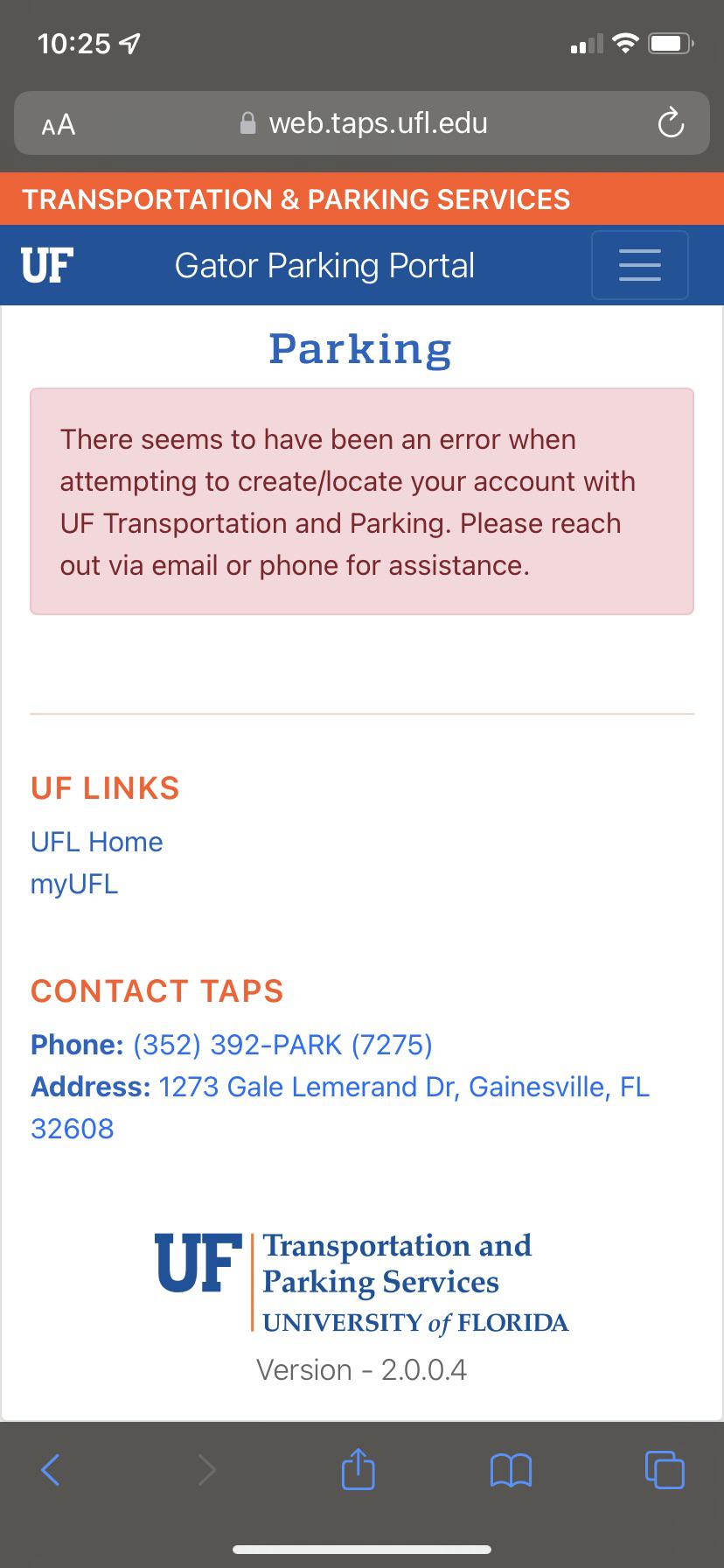The width and height of the screenshot is (724, 1568).
Task: Reload the page using the refresh icon
Action: pos(670,123)
